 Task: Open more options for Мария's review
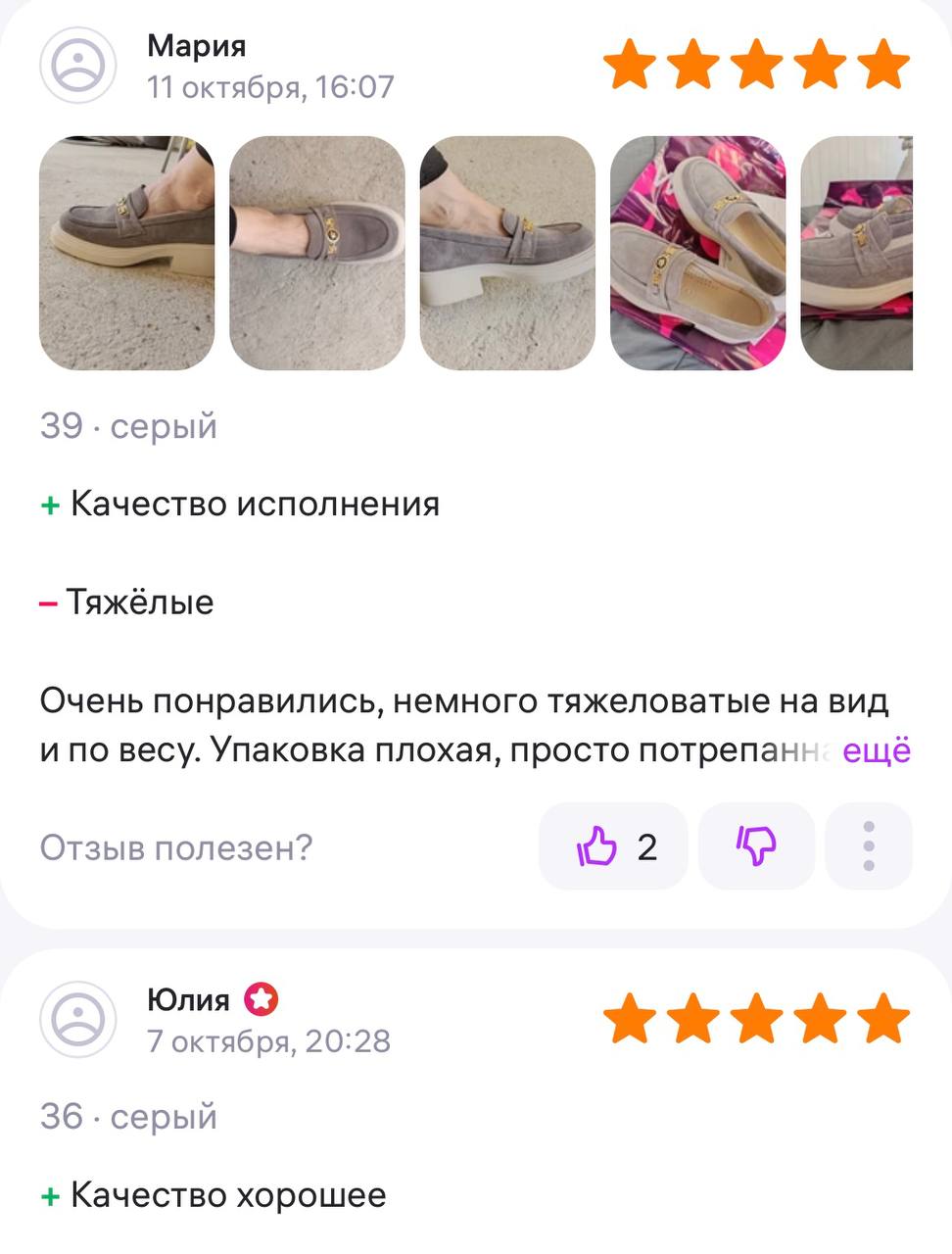(x=869, y=846)
